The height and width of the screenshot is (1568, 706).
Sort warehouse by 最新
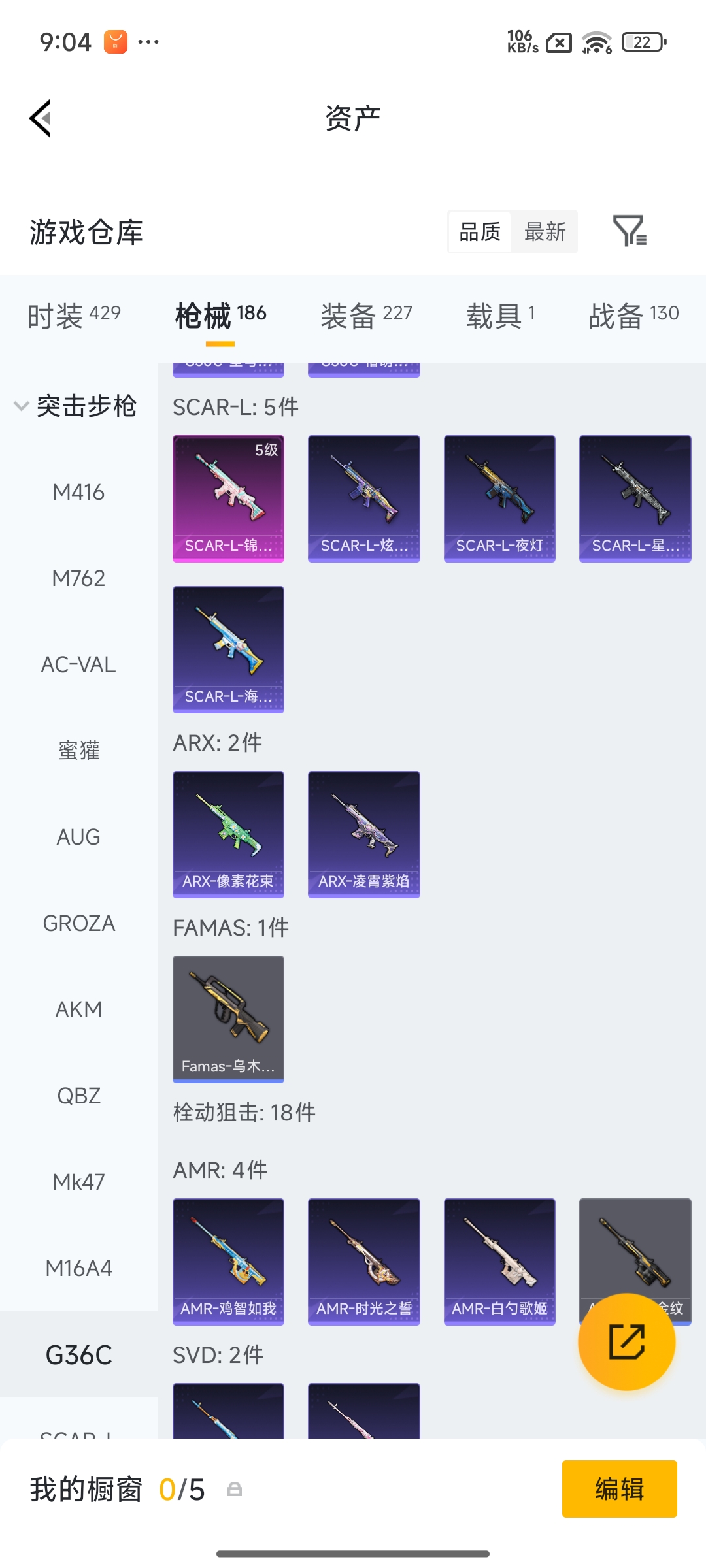coord(545,231)
